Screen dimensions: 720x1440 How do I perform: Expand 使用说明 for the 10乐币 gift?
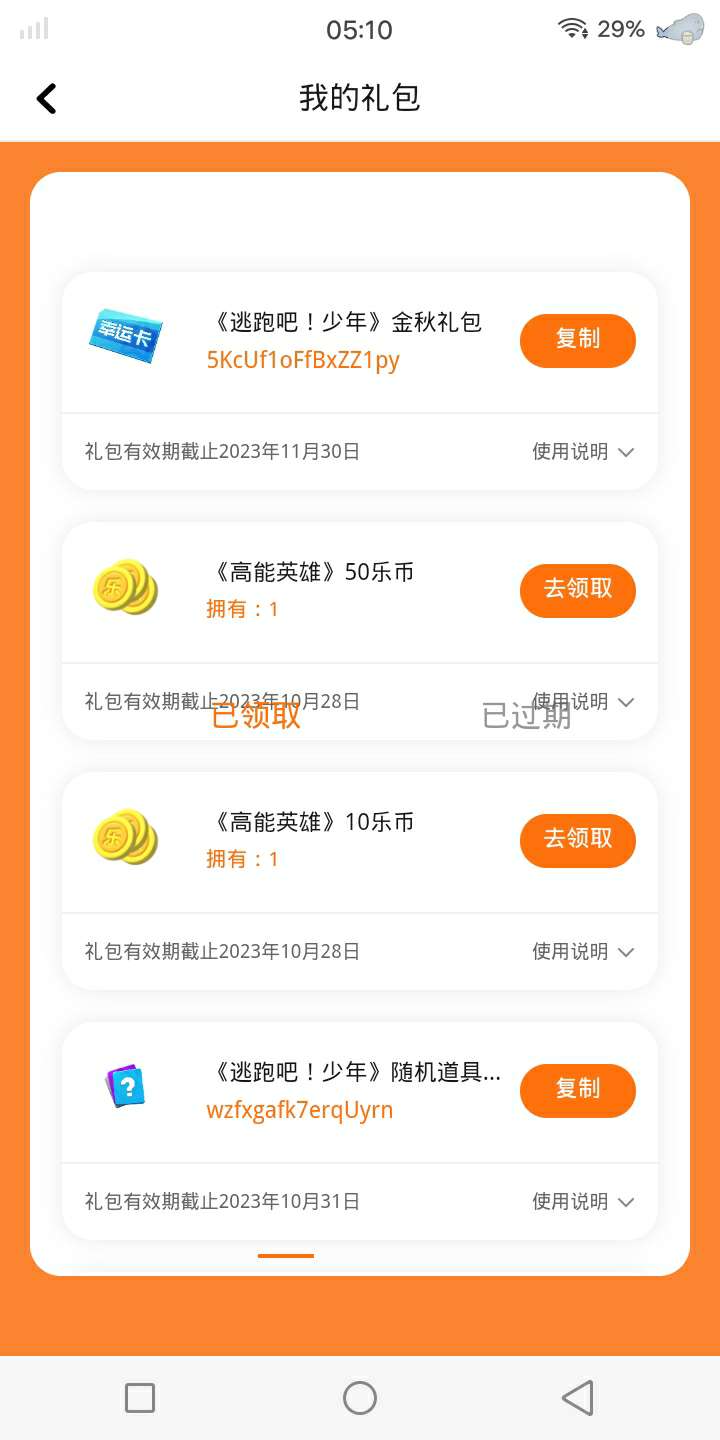[583, 952]
